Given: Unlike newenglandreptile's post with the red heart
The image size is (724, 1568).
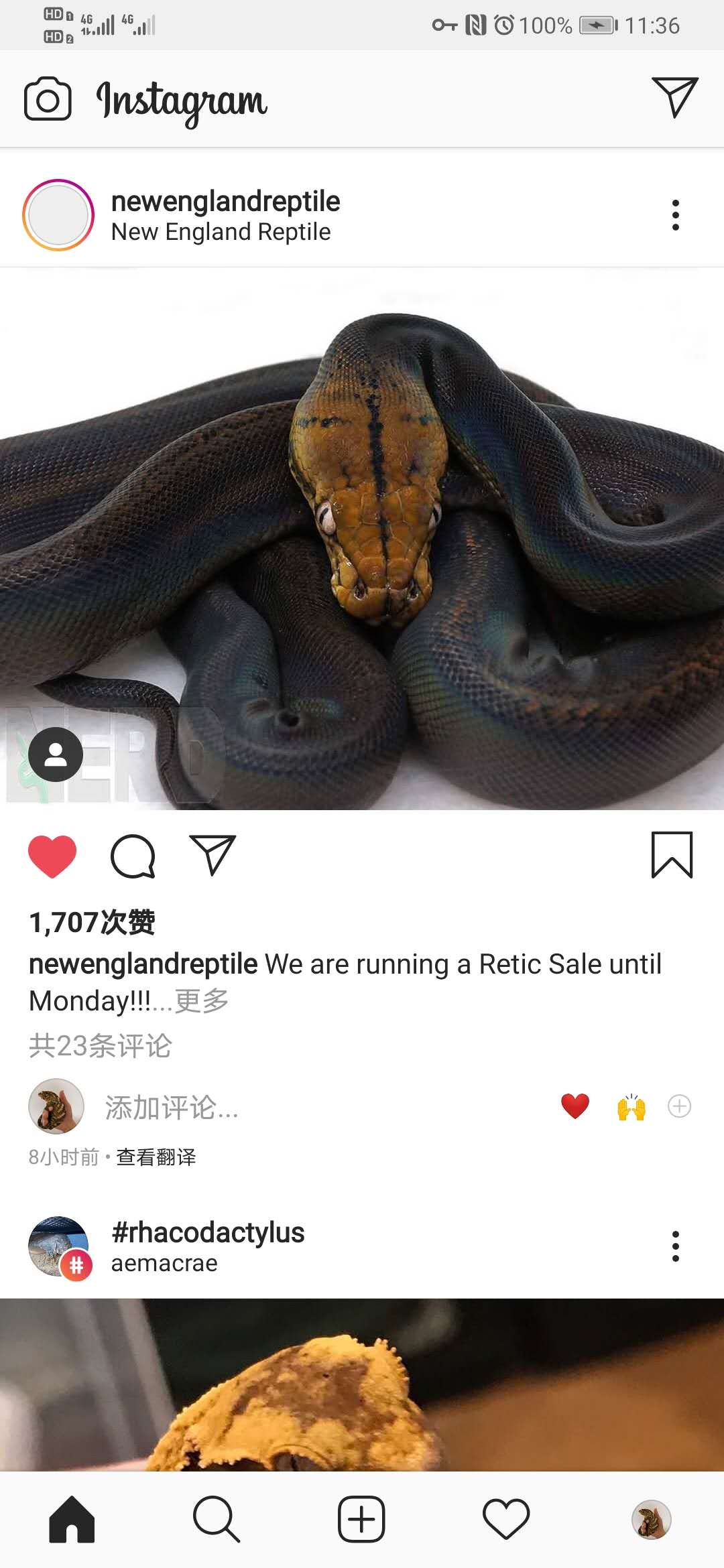Looking at the screenshot, I should pos(52,856).
